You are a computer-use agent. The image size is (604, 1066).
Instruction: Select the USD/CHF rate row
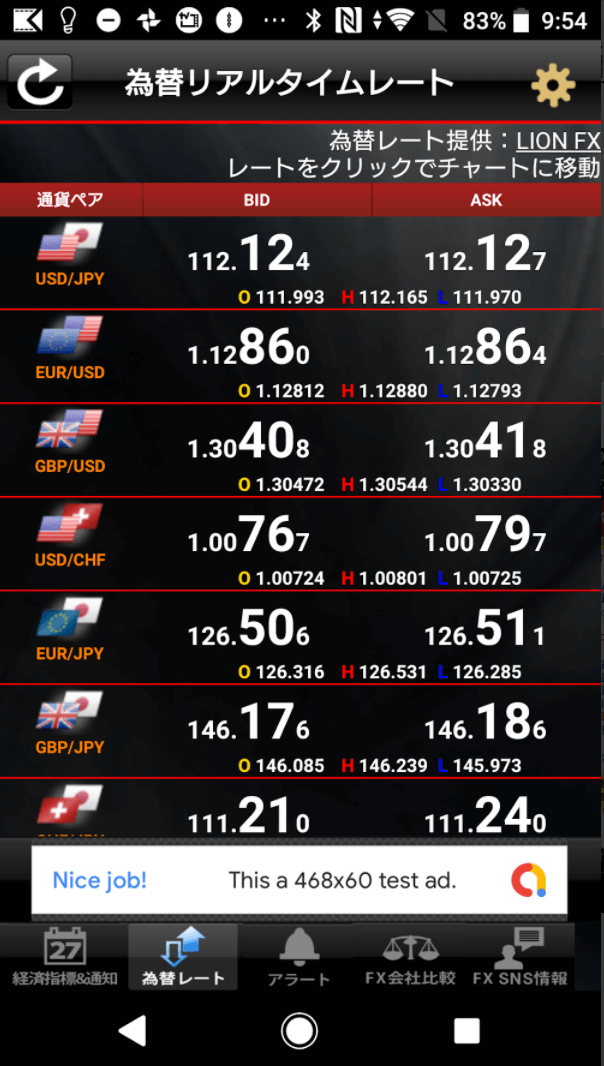coord(301,544)
